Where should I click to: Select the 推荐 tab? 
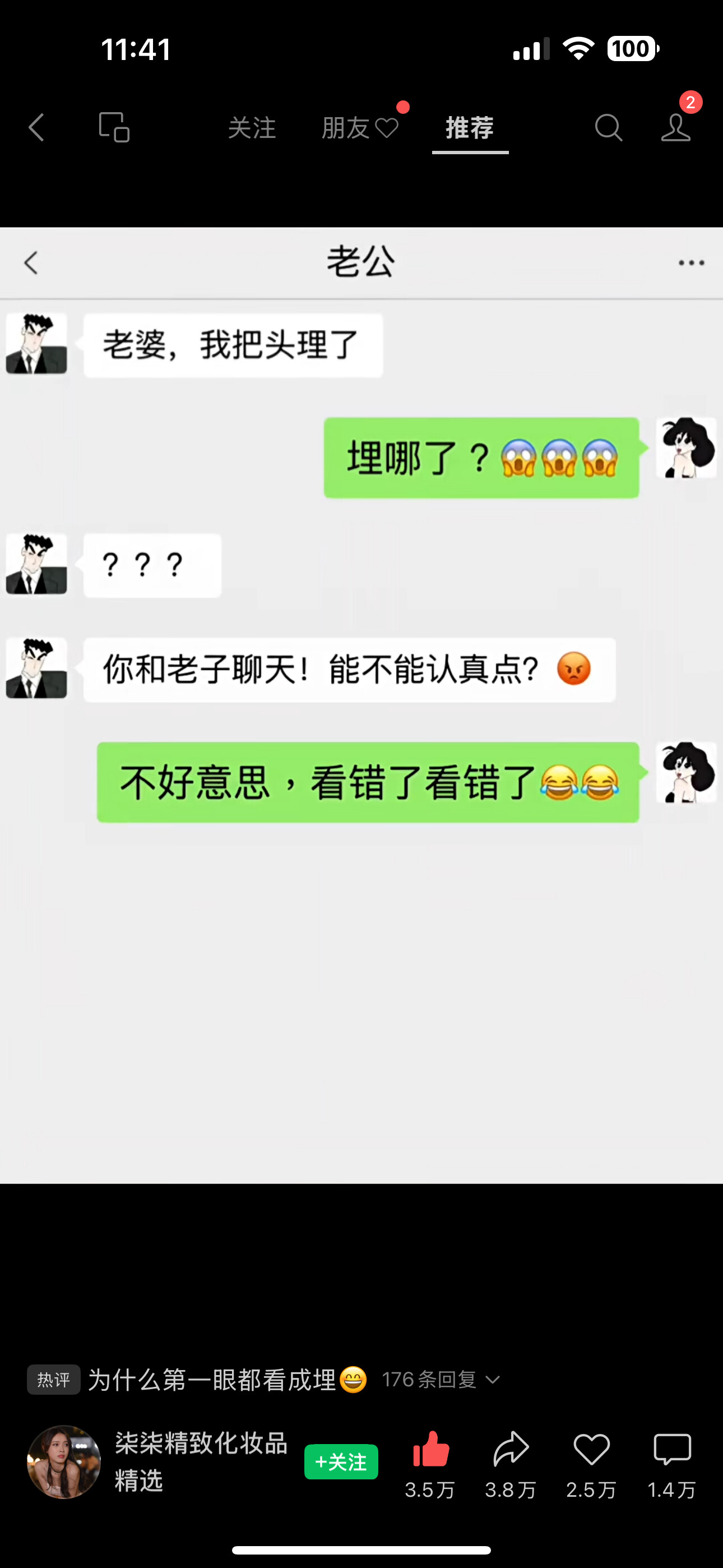tap(470, 128)
